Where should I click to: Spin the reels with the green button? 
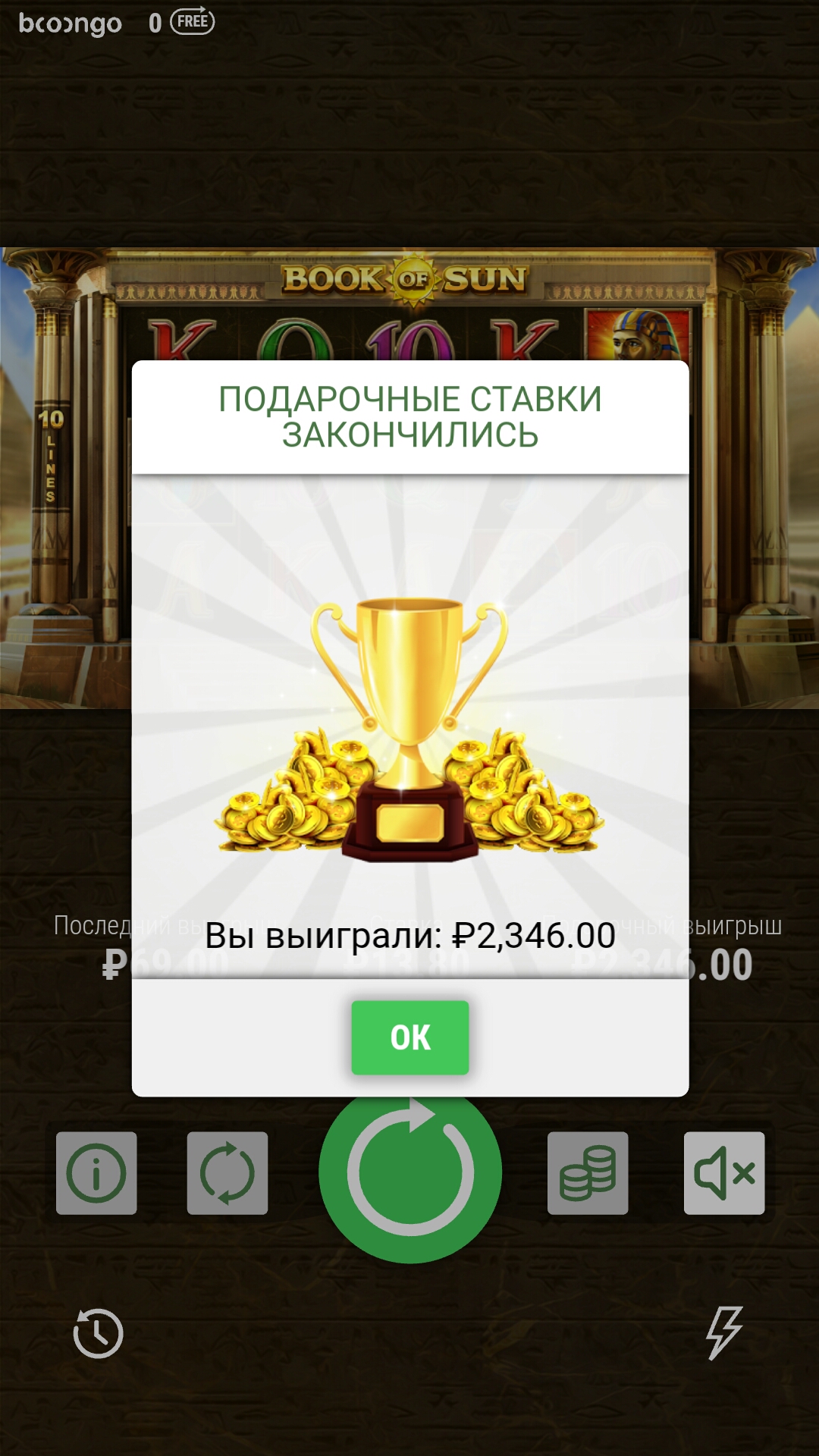click(410, 1183)
